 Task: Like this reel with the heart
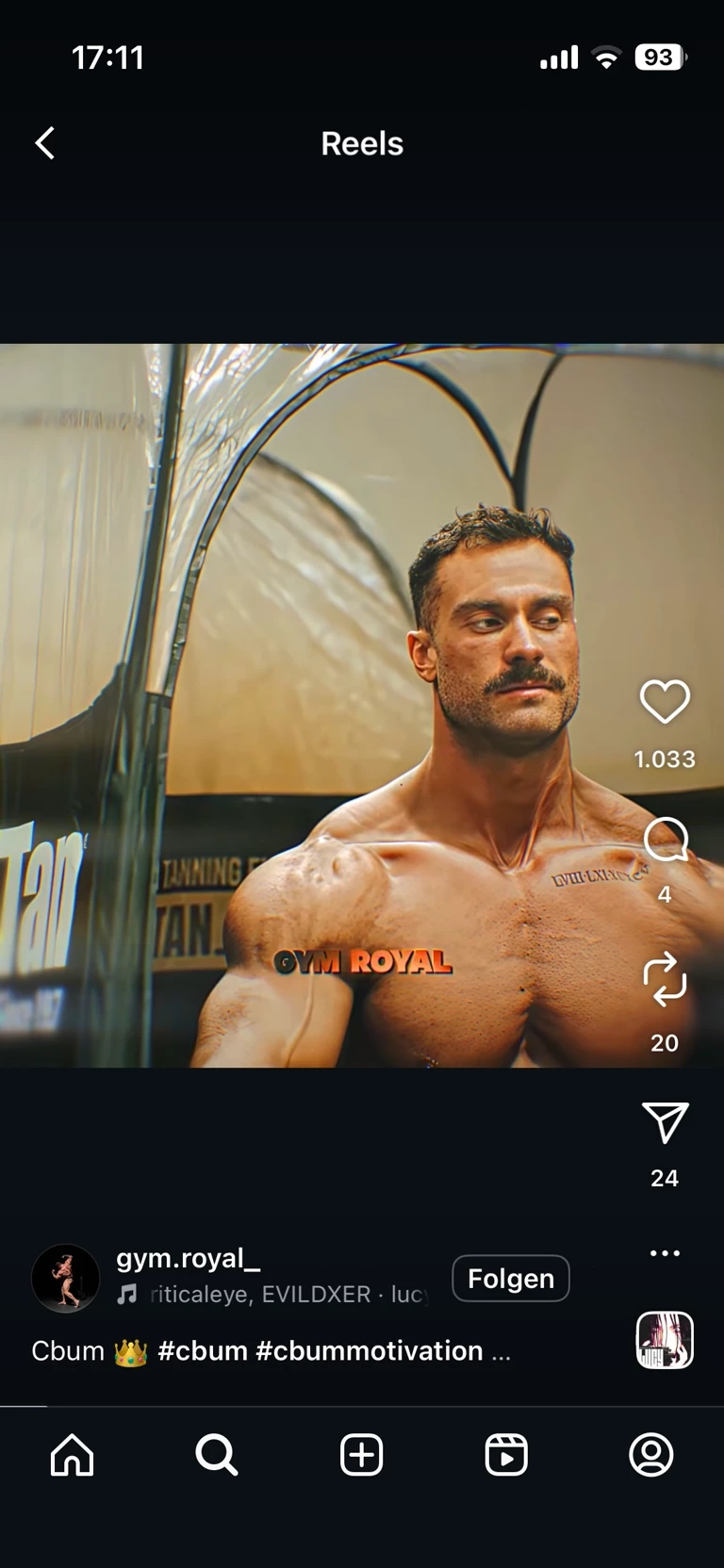tap(665, 702)
